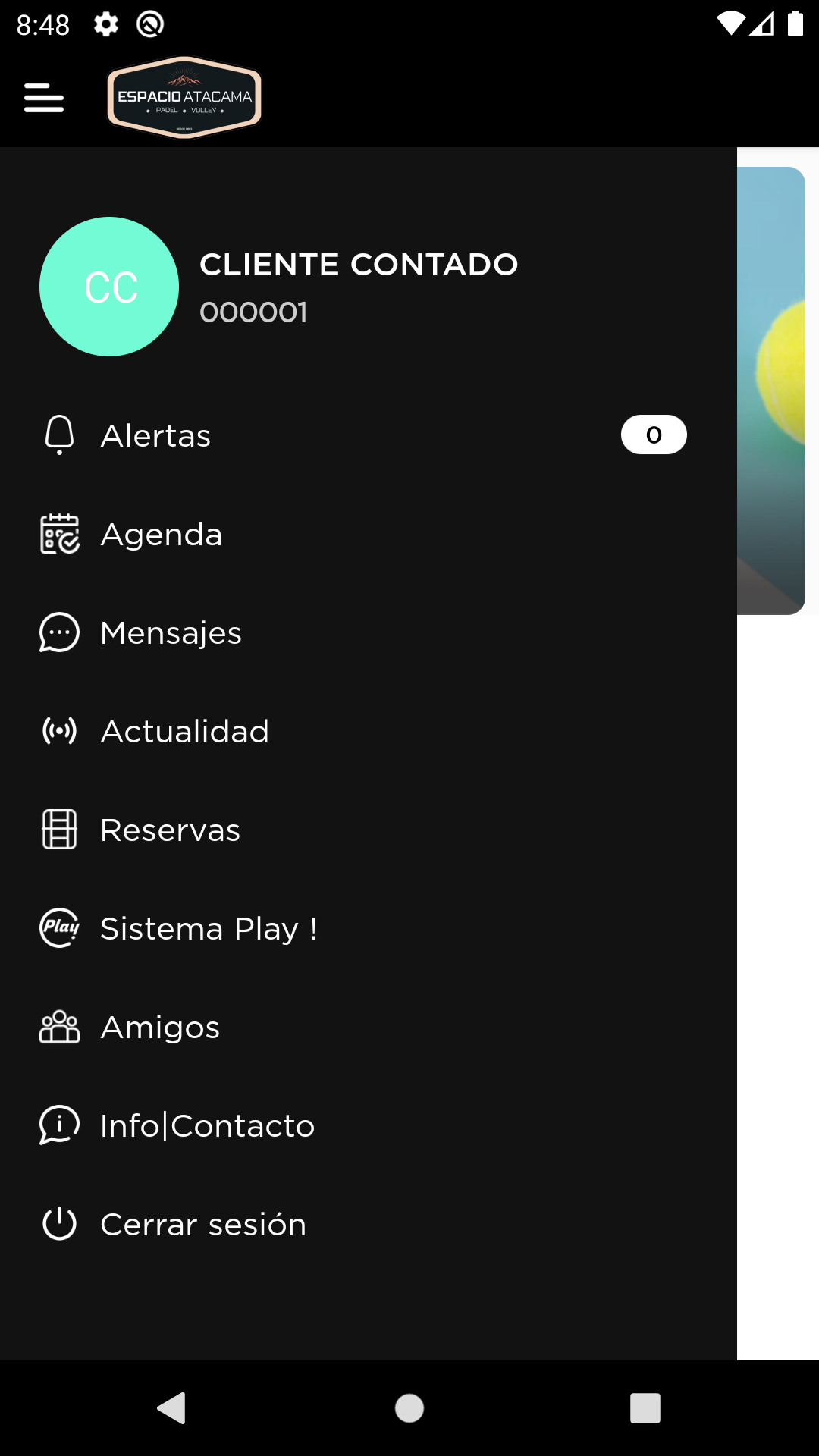
Task: Tap Cerrar sesión to log out
Action: coord(203,1225)
